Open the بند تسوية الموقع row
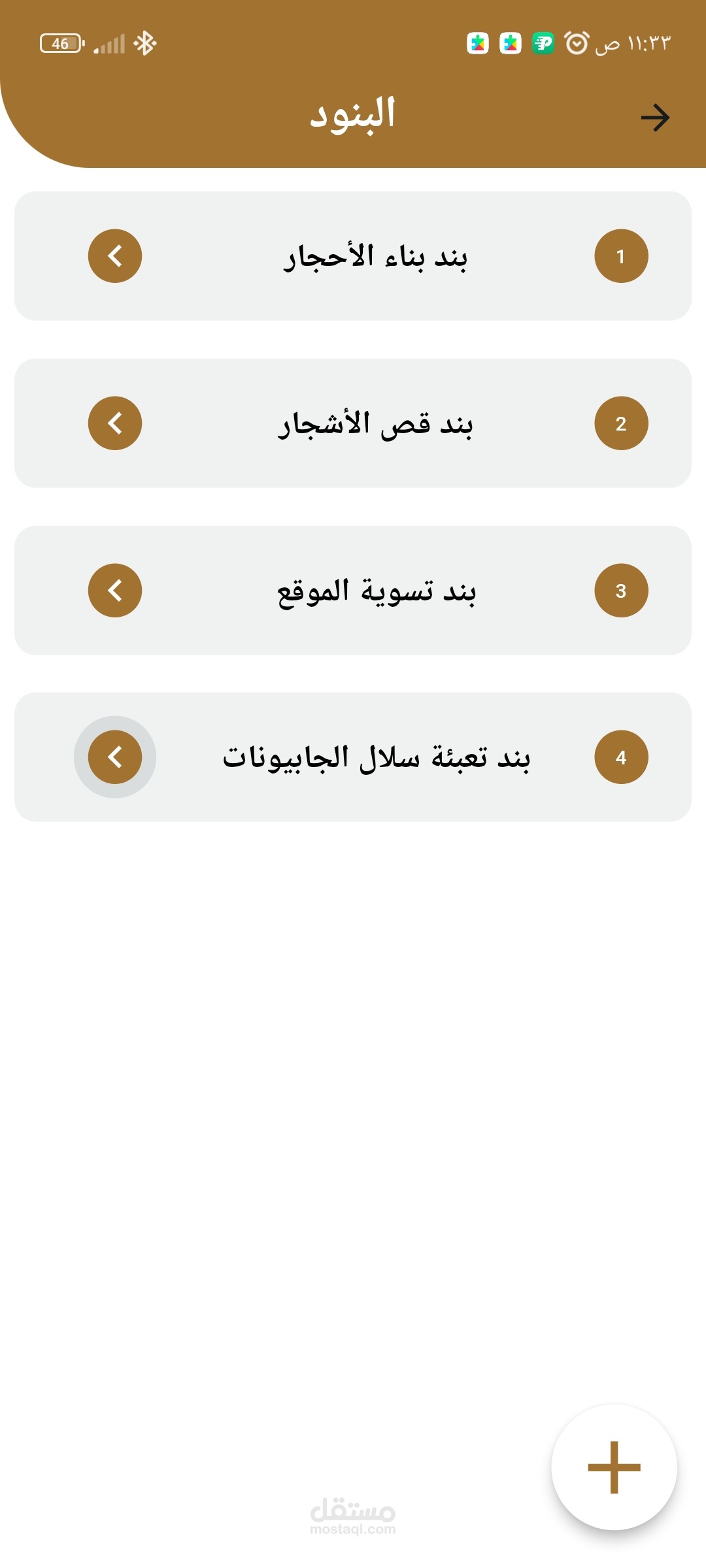The width and height of the screenshot is (706, 1568). point(353,591)
